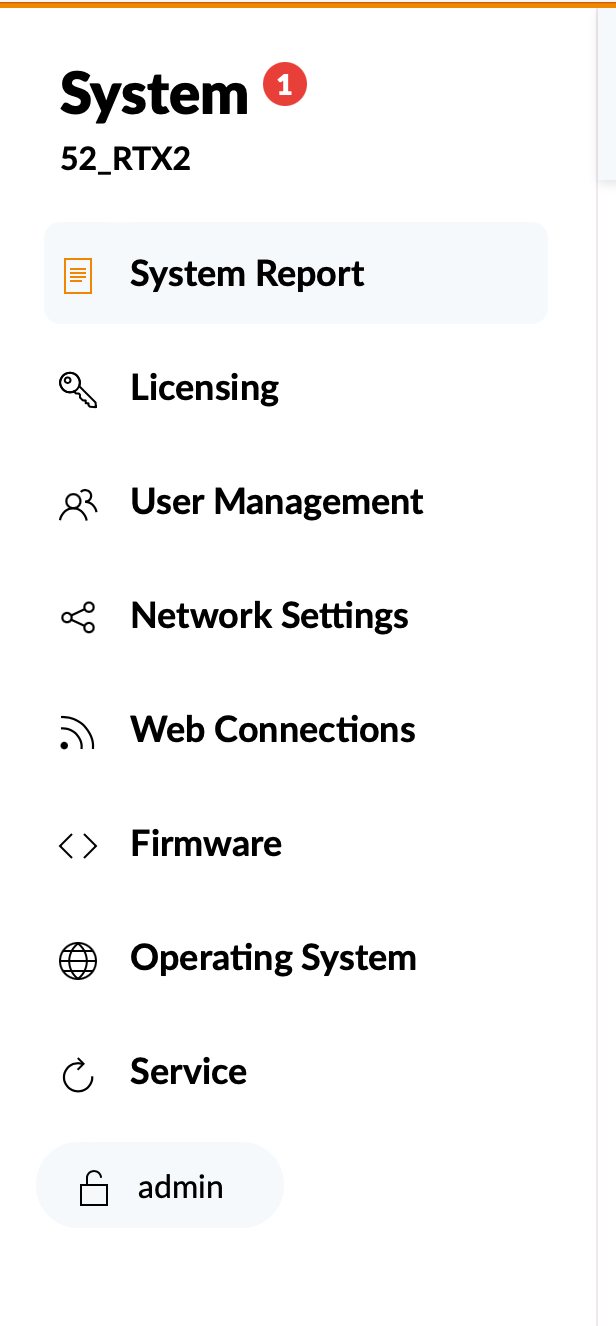Screen dimensions: 616x1326
Task: Open Web Connections
Action: [296, 730]
